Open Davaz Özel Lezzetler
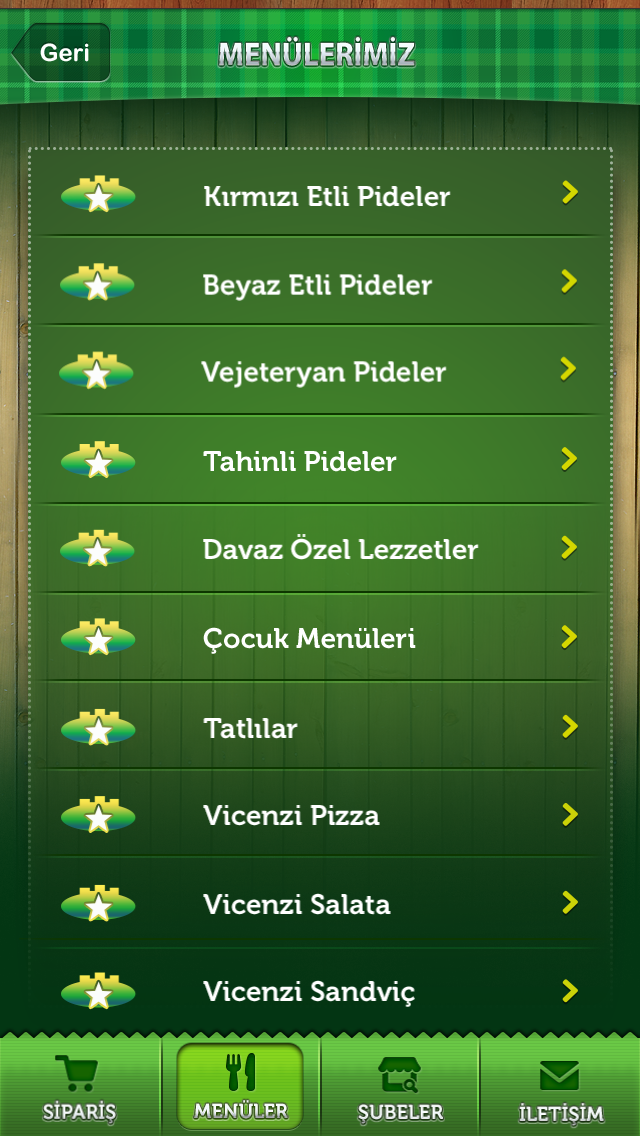 tap(320, 548)
